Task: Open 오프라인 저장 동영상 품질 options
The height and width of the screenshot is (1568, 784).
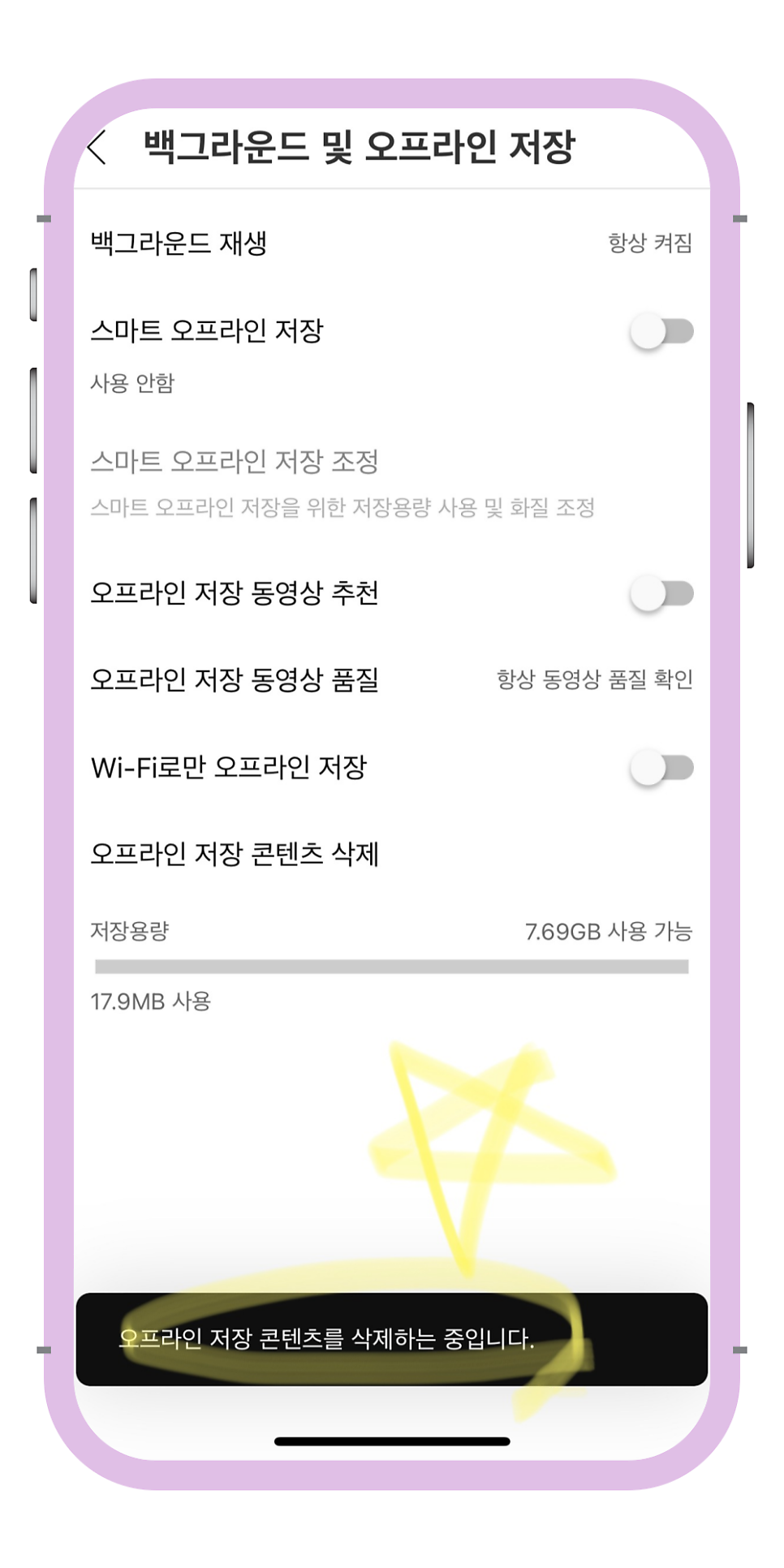Action: 391,679
